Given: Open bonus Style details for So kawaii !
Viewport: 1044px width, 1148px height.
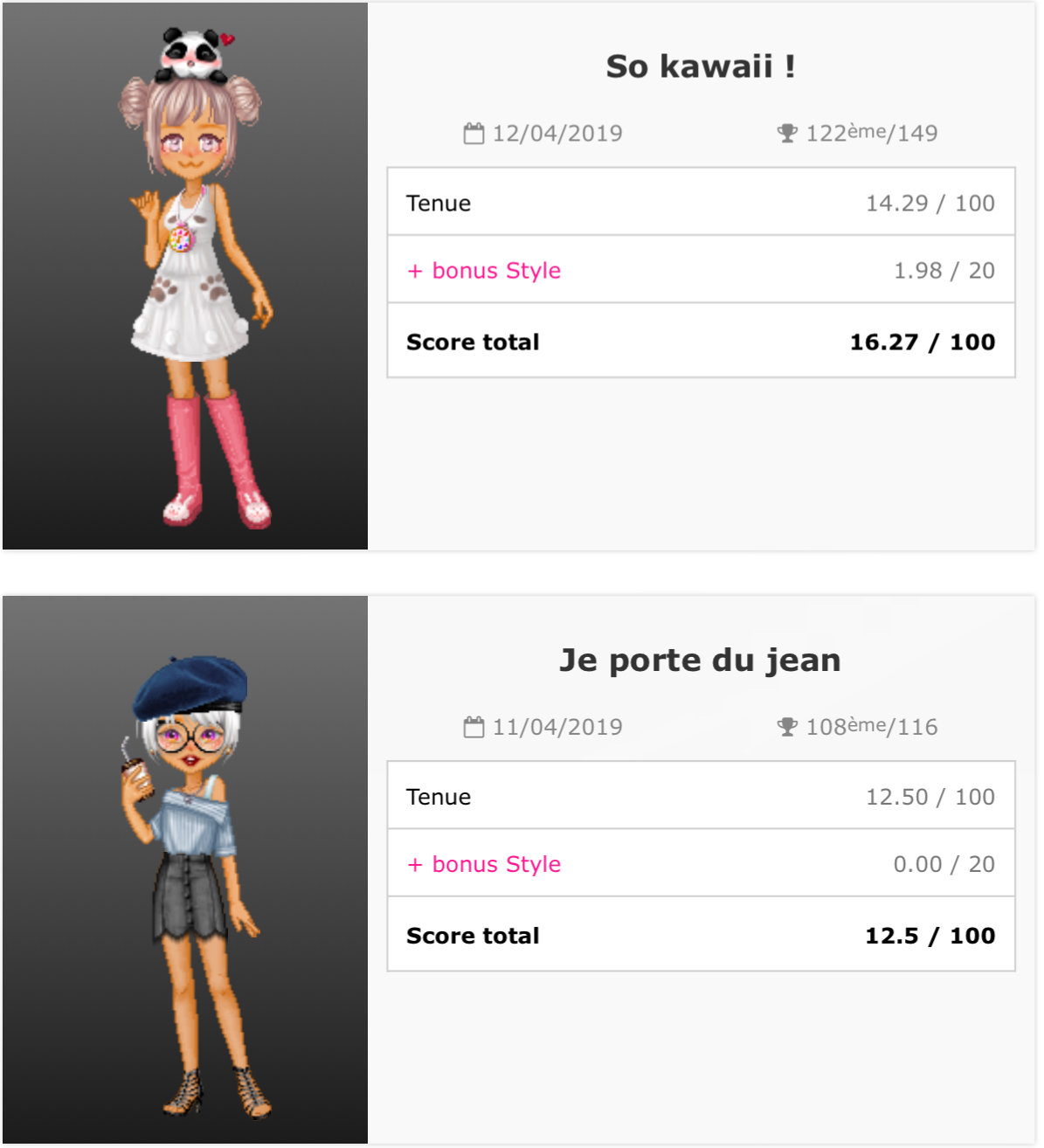Looking at the screenshot, I should coord(484,271).
